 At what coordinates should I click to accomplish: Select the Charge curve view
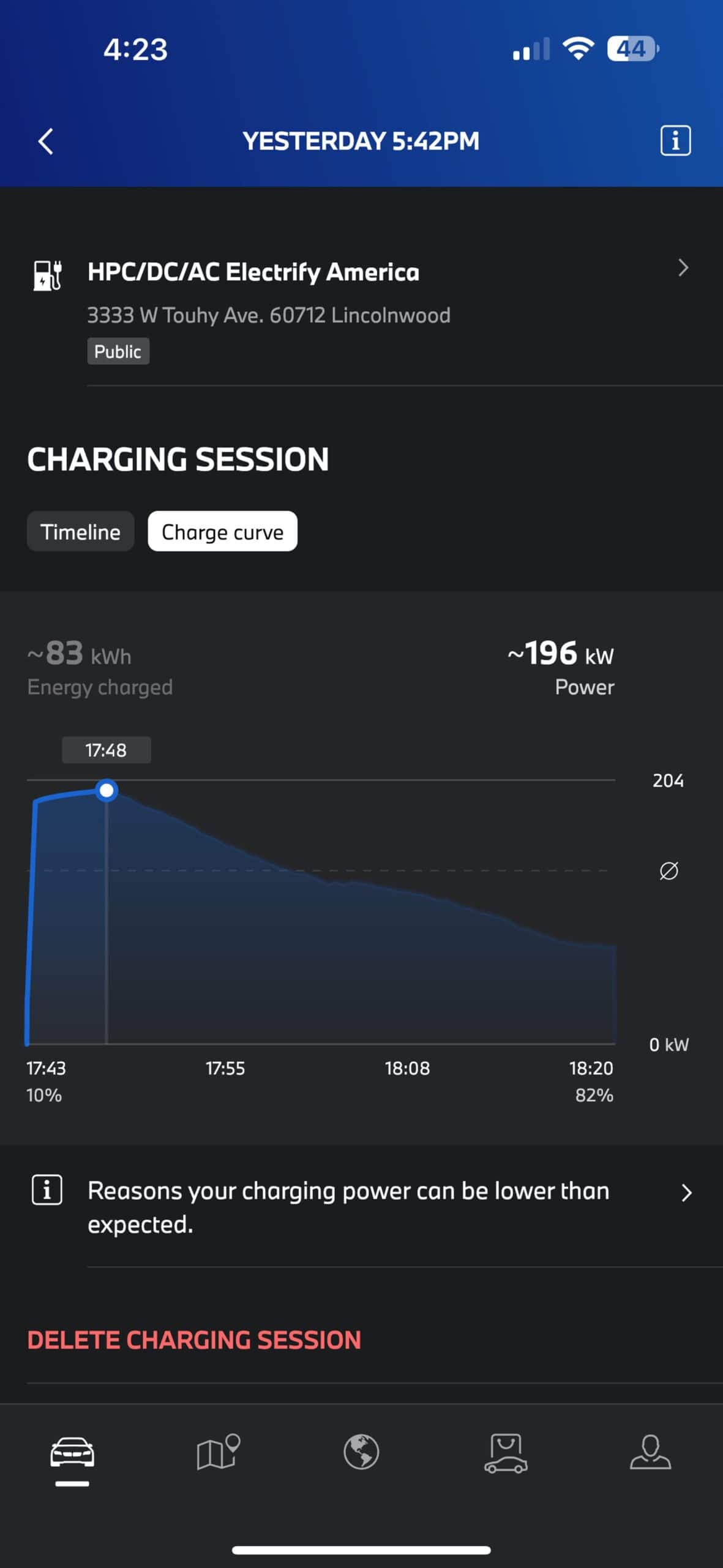(x=222, y=532)
